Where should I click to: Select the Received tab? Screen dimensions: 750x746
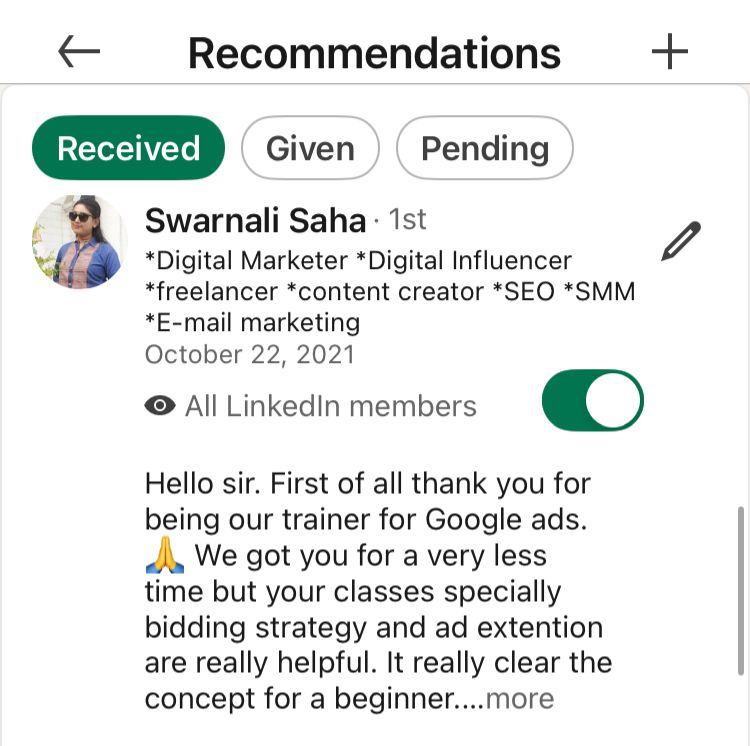(129, 148)
